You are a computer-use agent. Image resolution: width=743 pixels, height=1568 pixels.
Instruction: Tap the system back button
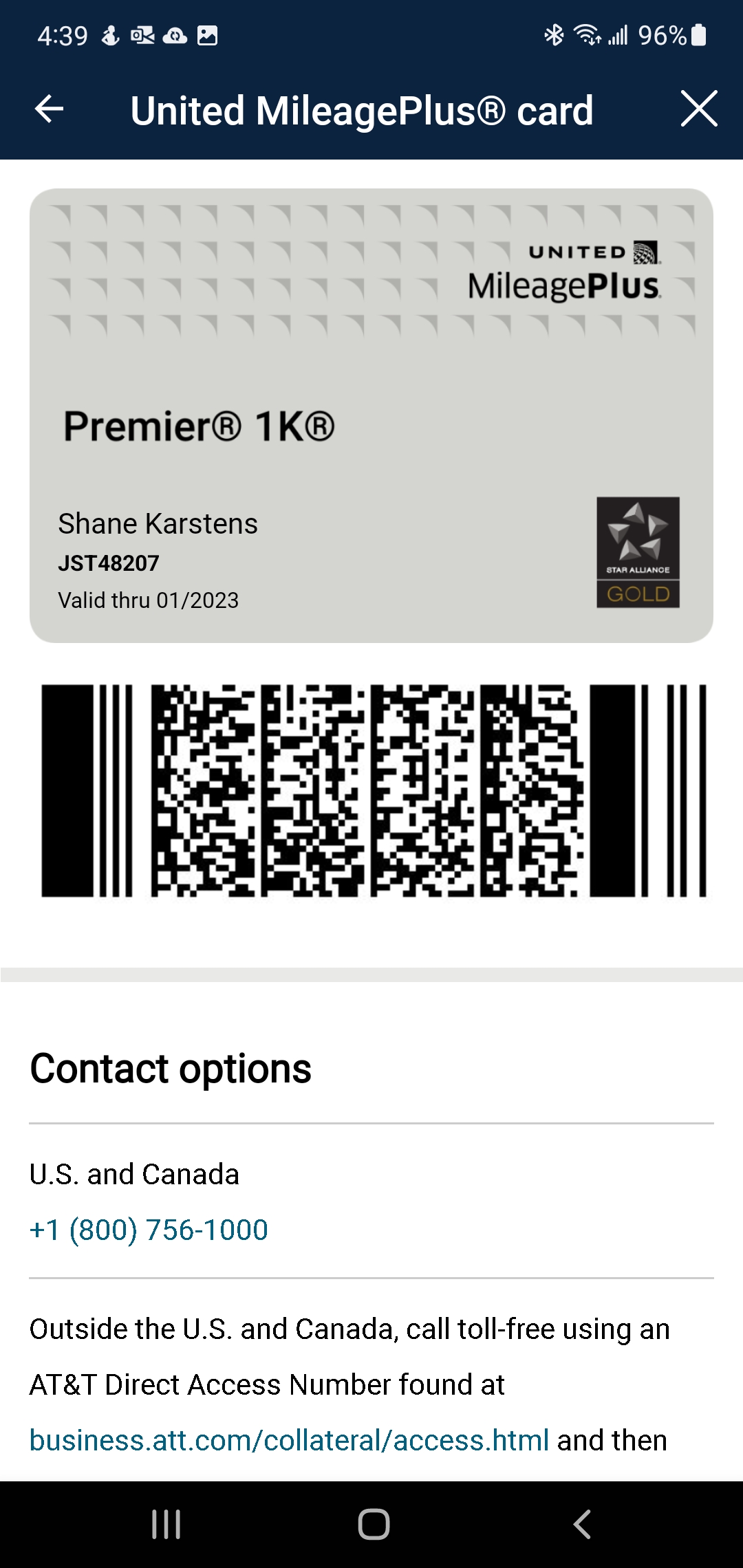point(582,1524)
